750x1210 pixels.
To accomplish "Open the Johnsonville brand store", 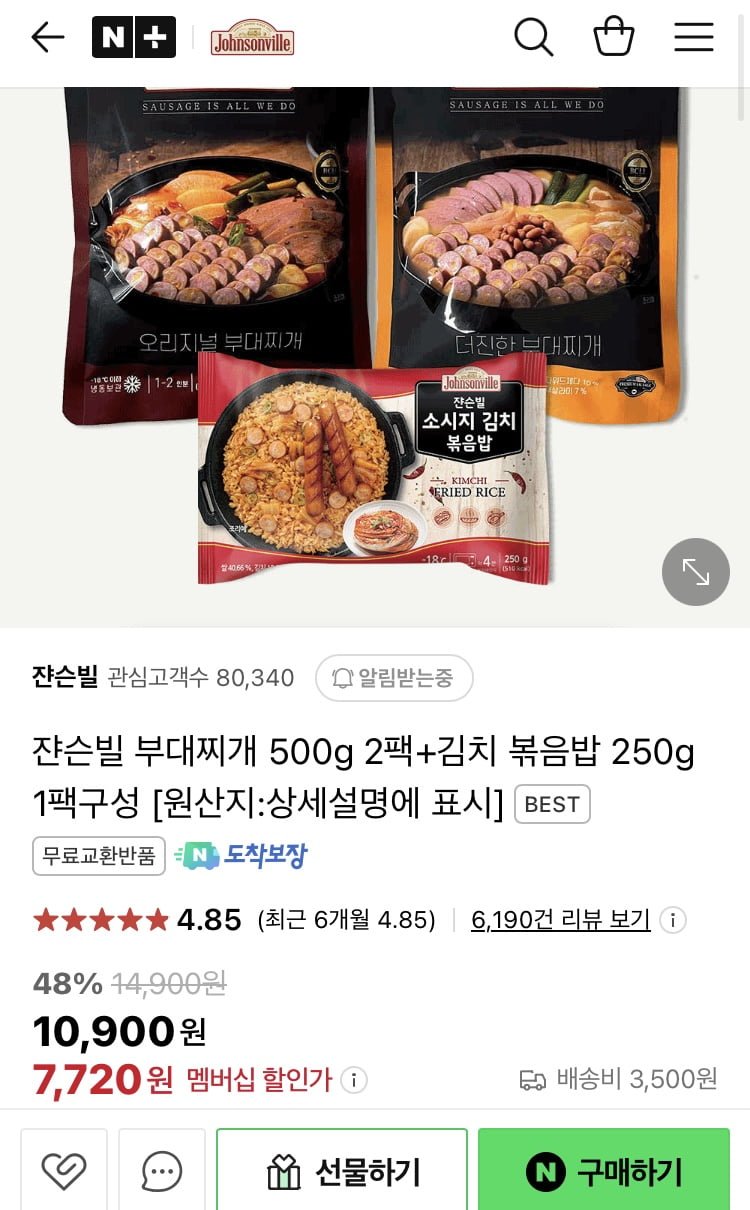I will [x=252, y=39].
